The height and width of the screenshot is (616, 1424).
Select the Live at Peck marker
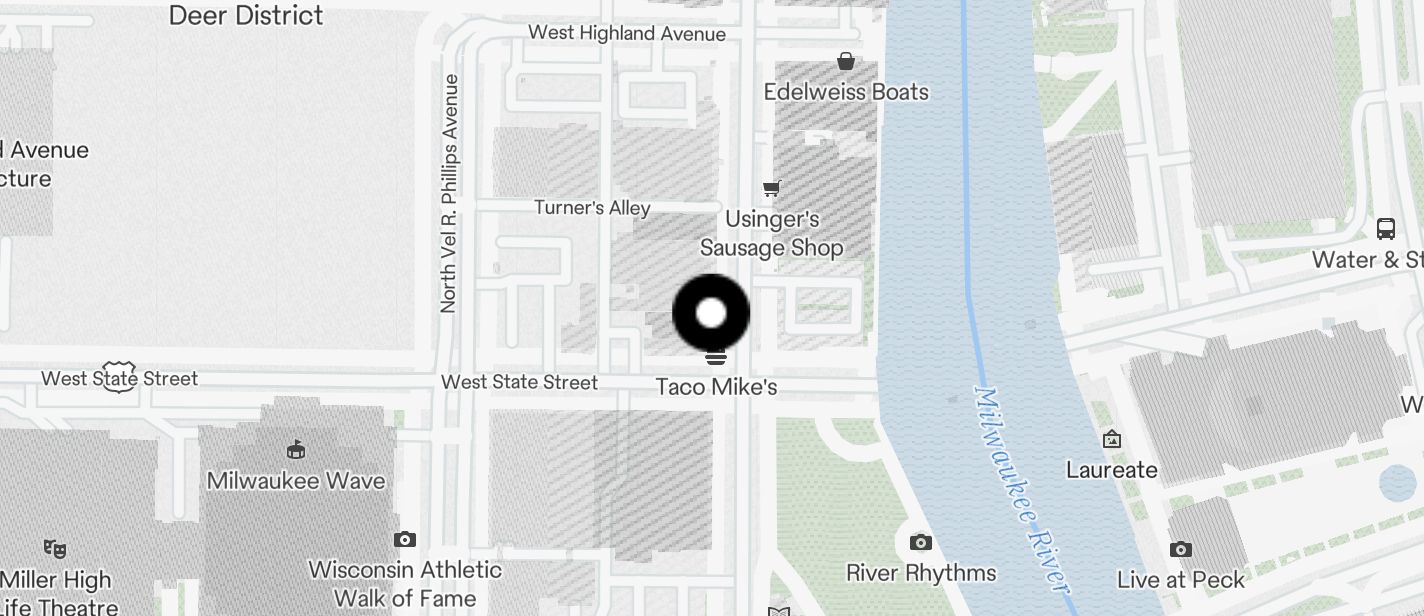point(1181,550)
